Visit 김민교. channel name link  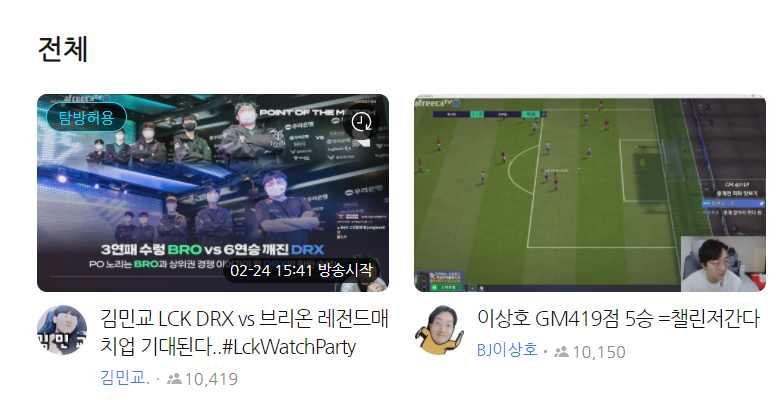[x=125, y=378]
